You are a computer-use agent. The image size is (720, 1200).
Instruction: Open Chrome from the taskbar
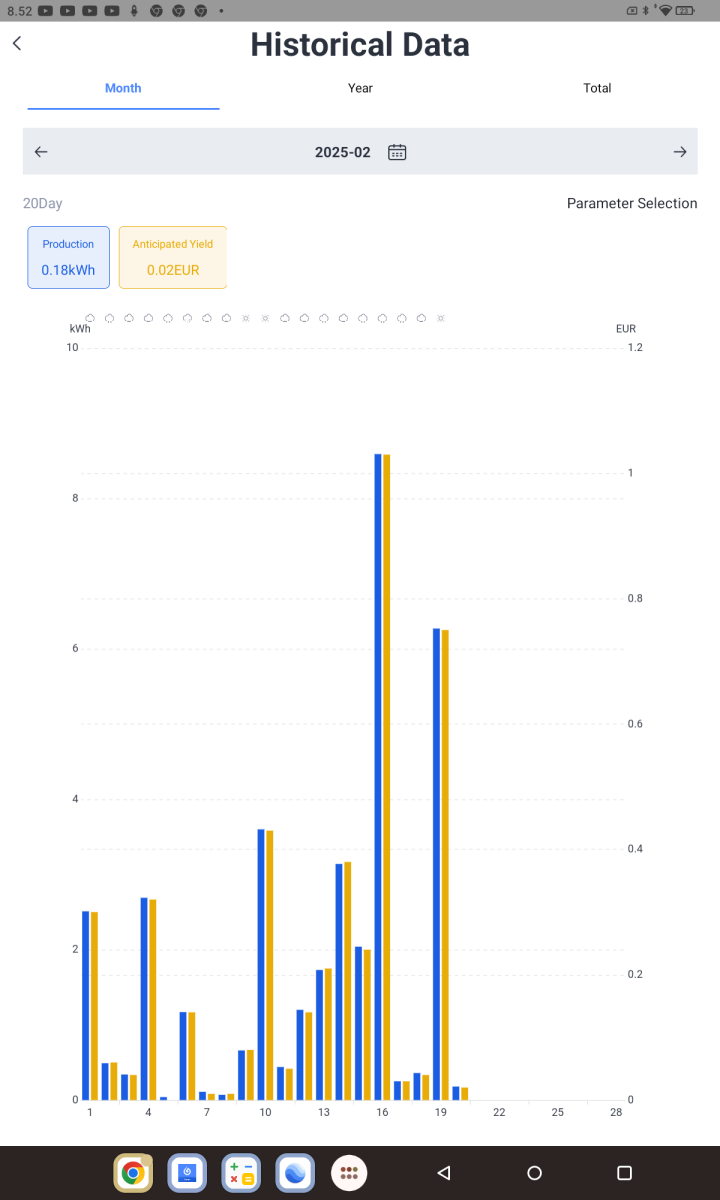click(133, 1173)
